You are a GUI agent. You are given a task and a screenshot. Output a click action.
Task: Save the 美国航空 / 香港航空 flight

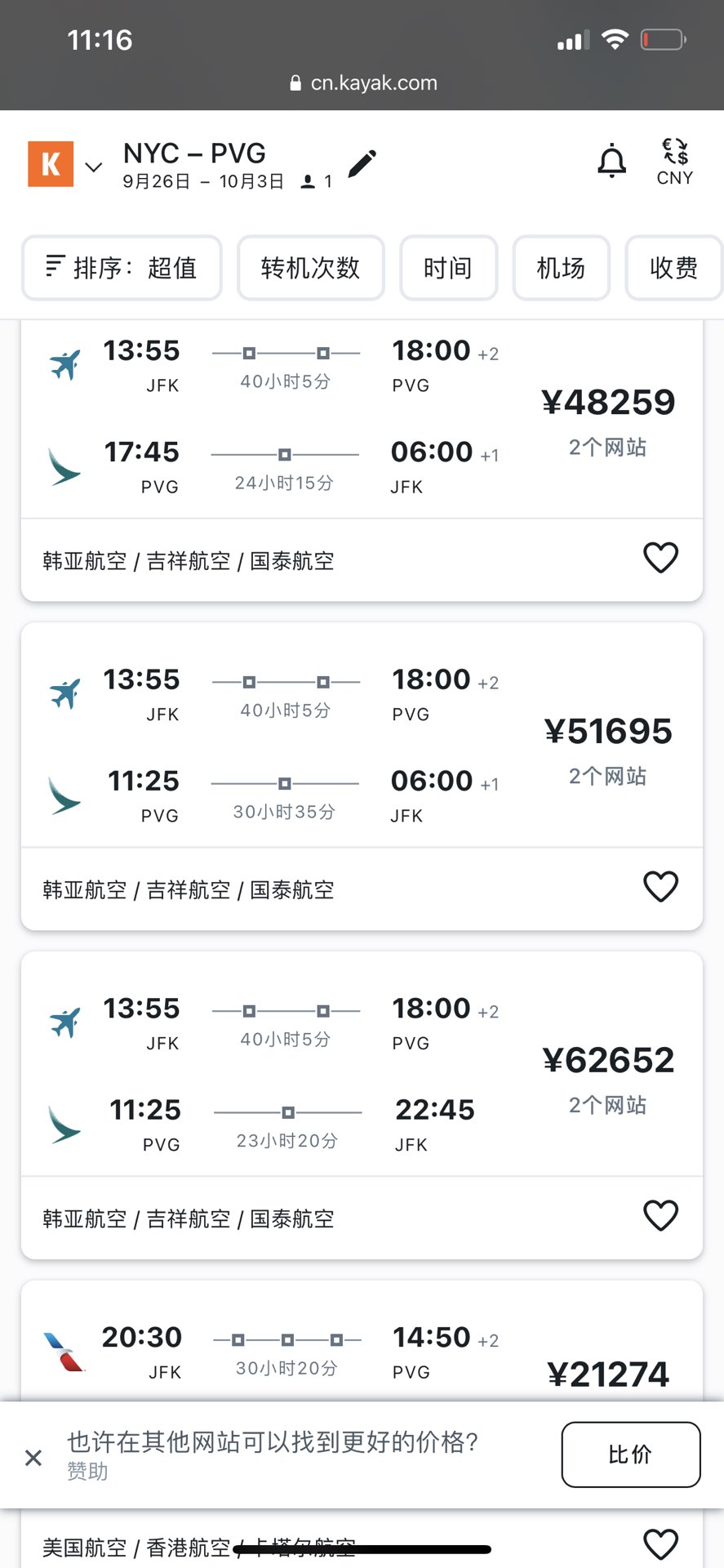(x=660, y=1544)
